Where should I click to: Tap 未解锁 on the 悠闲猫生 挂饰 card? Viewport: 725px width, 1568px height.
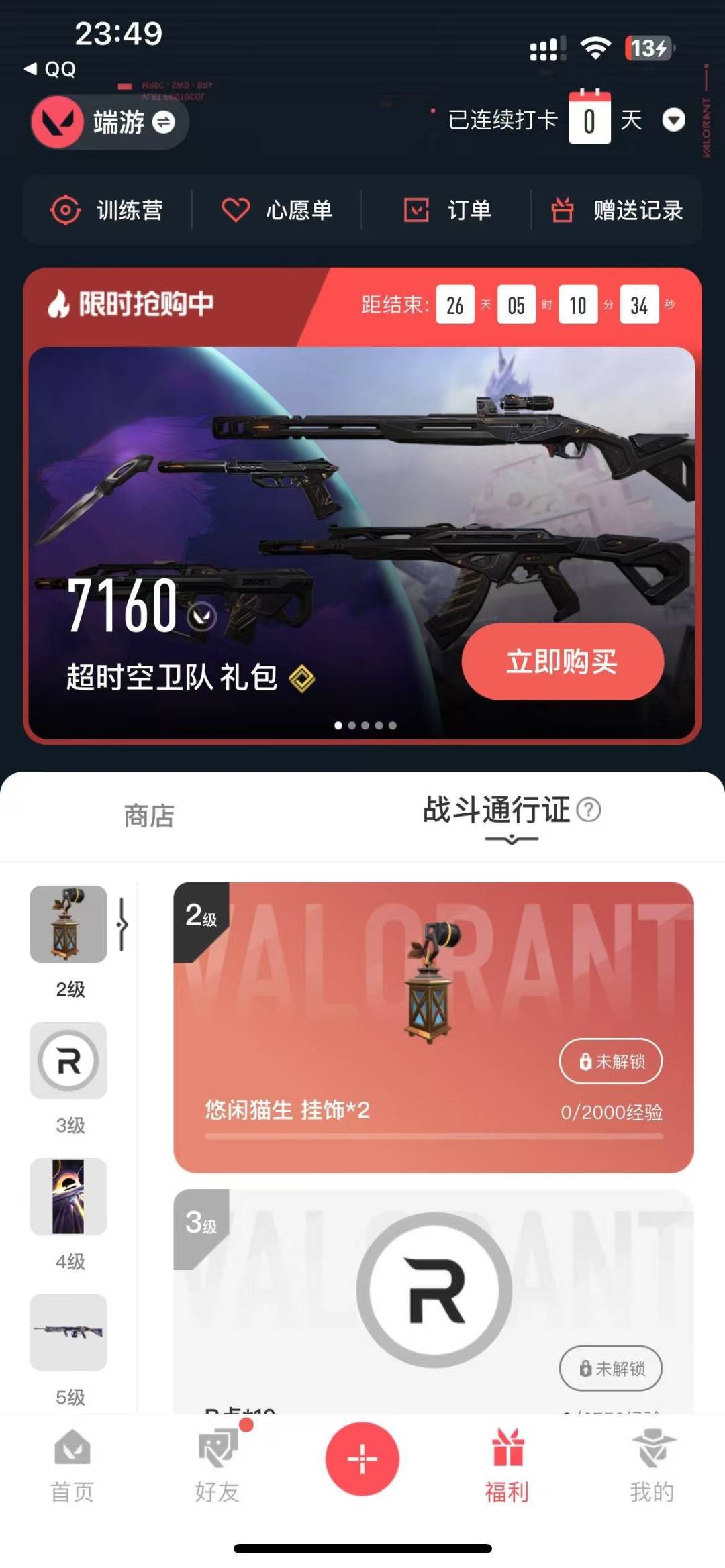click(x=611, y=1061)
